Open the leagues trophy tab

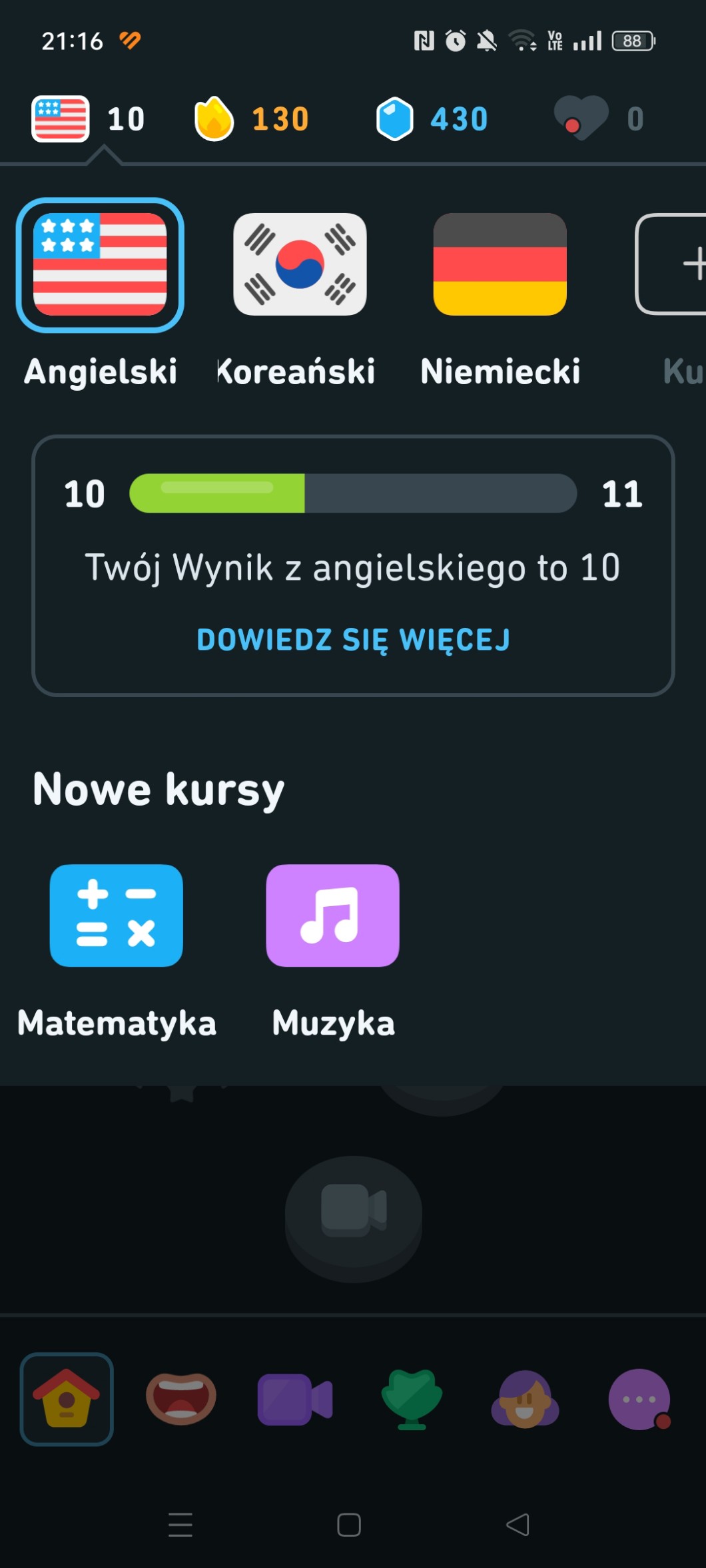(412, 1399)
